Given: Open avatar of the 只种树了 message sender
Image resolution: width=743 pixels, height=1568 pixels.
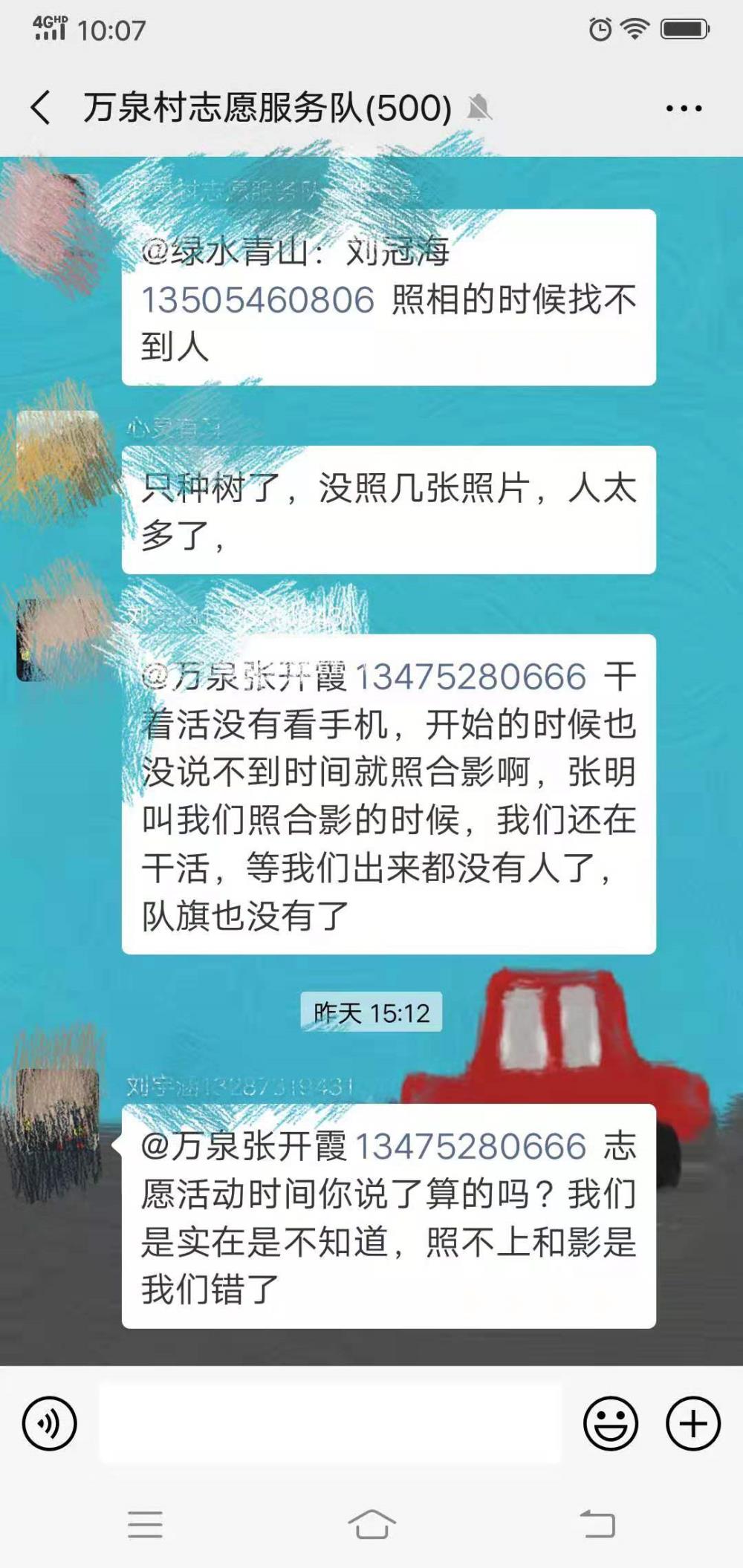Looking at the screenshot, I should [58, 452].
